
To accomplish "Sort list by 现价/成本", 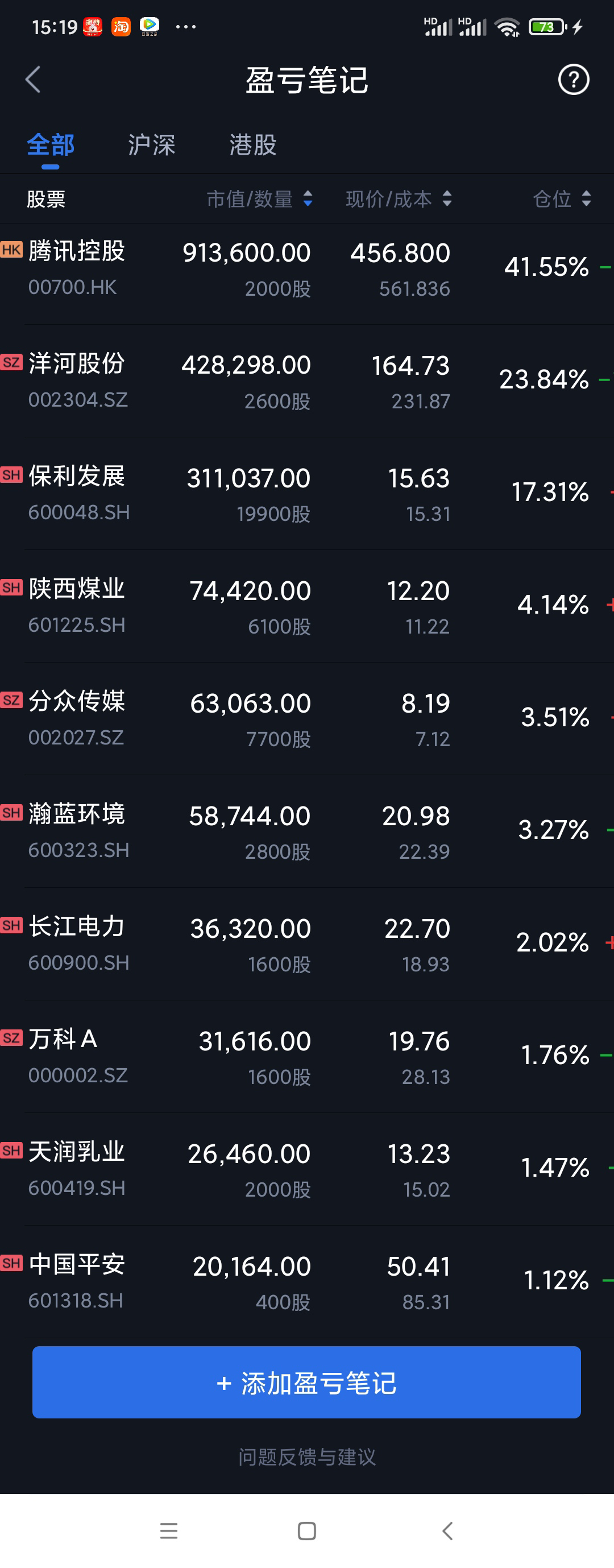I will pyautogui.click(x=399, y=199).
